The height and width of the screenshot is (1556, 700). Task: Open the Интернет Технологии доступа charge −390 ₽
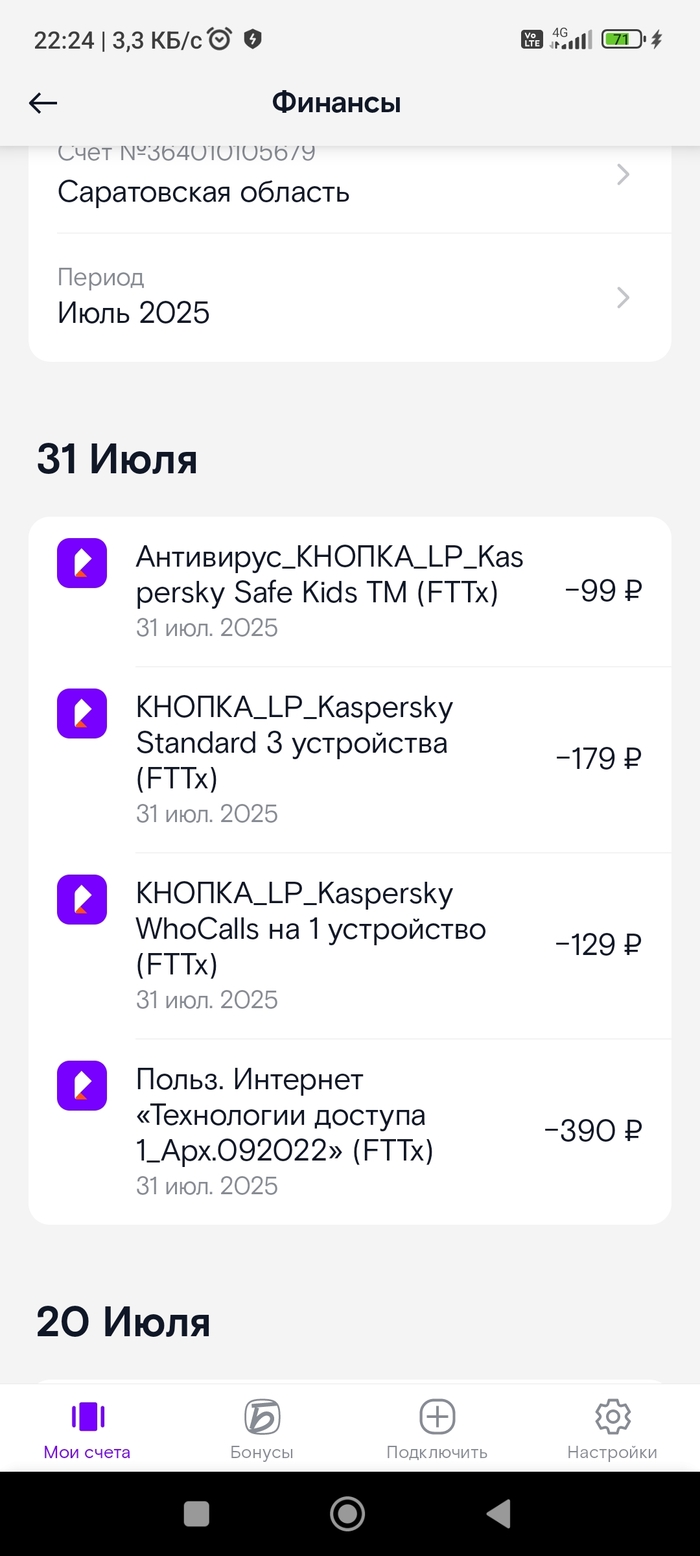[x=349, y=1132]
